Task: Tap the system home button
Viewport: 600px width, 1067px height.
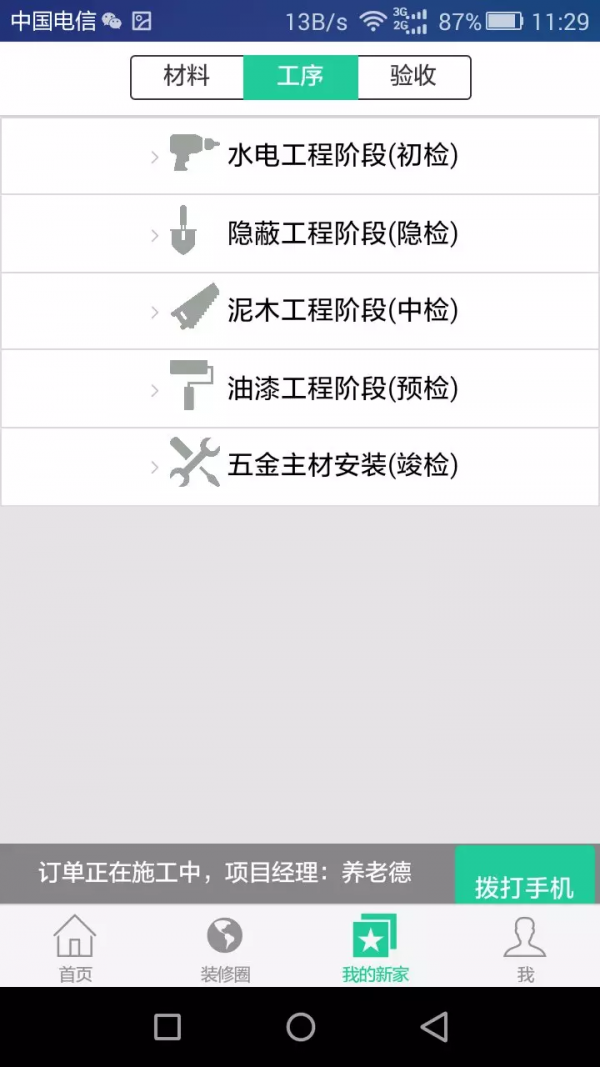Action: [x=300, y=1027]
